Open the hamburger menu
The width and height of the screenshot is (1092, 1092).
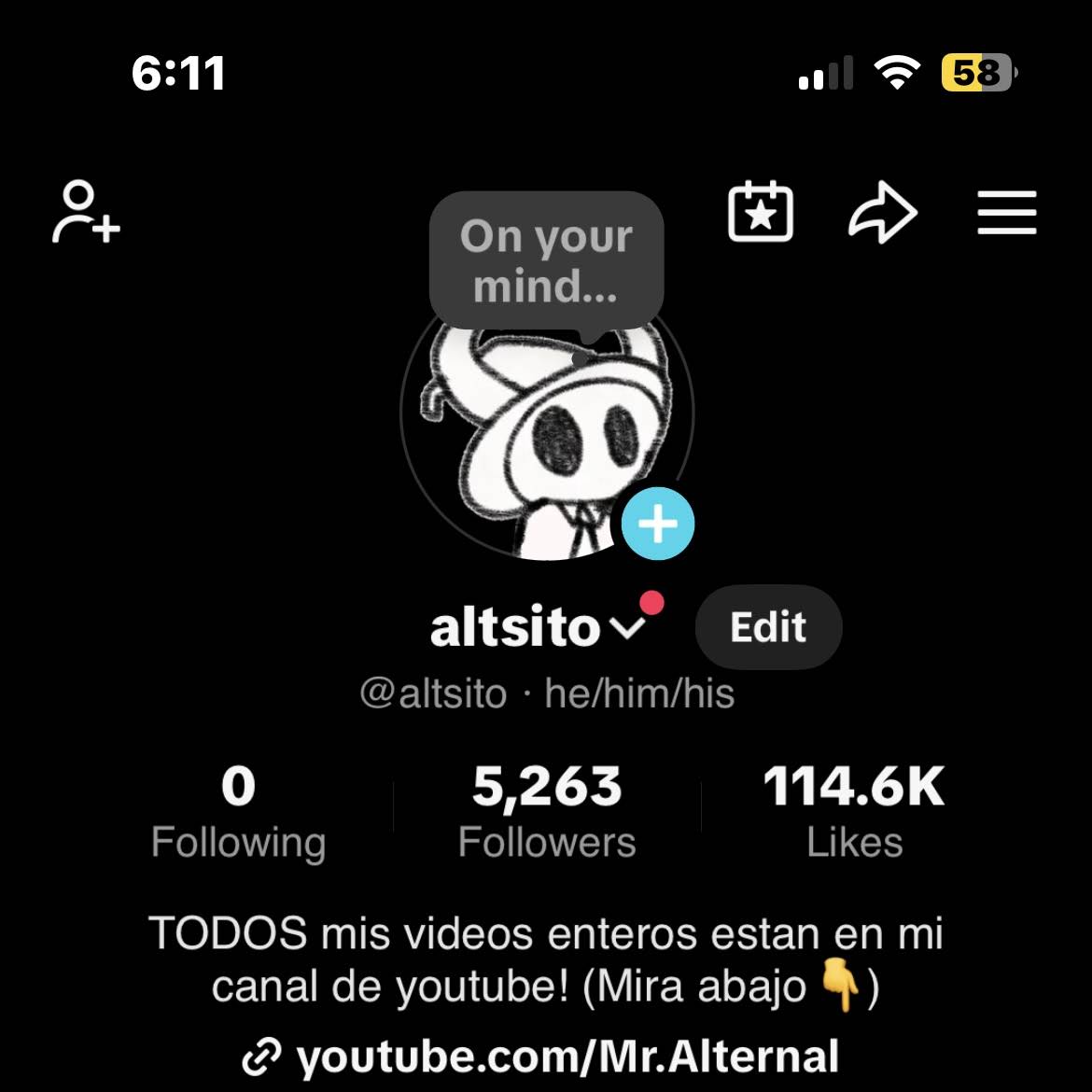[1006, 213]
